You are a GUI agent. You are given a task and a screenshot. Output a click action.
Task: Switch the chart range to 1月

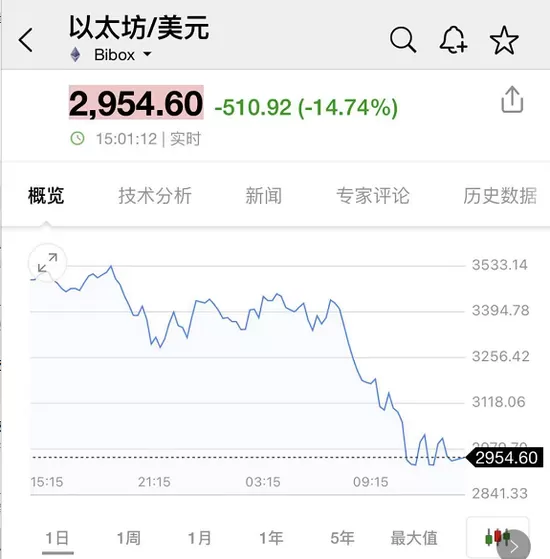(200, 538)
